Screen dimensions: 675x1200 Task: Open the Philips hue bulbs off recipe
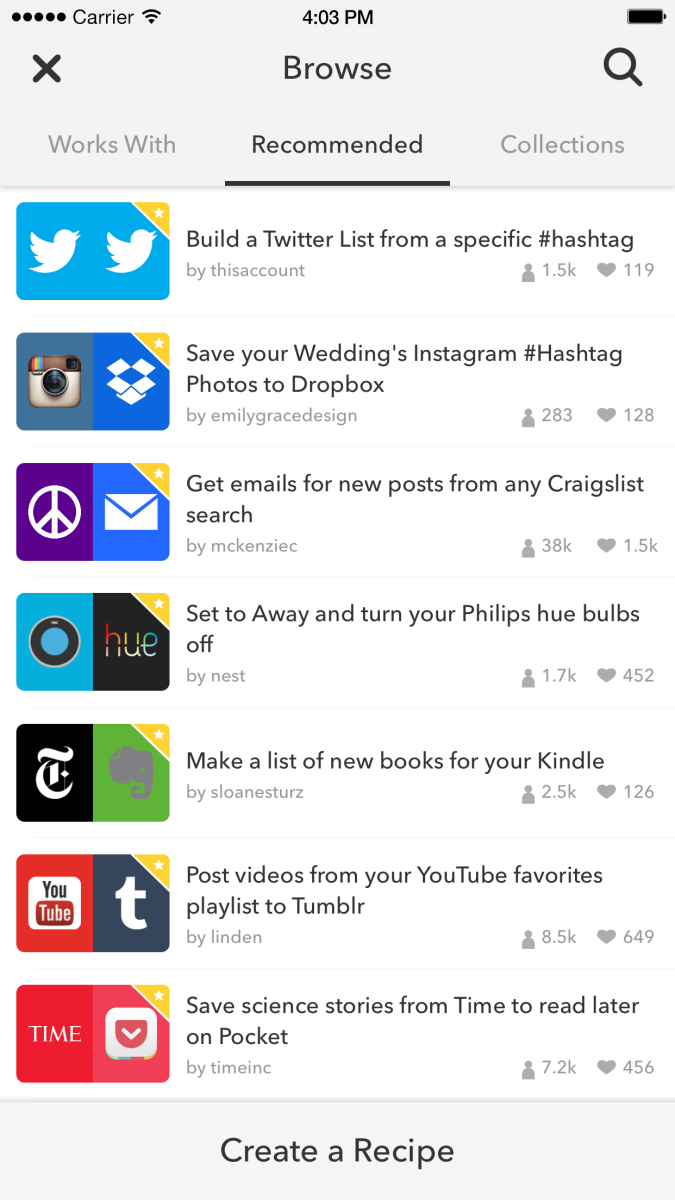337,642
